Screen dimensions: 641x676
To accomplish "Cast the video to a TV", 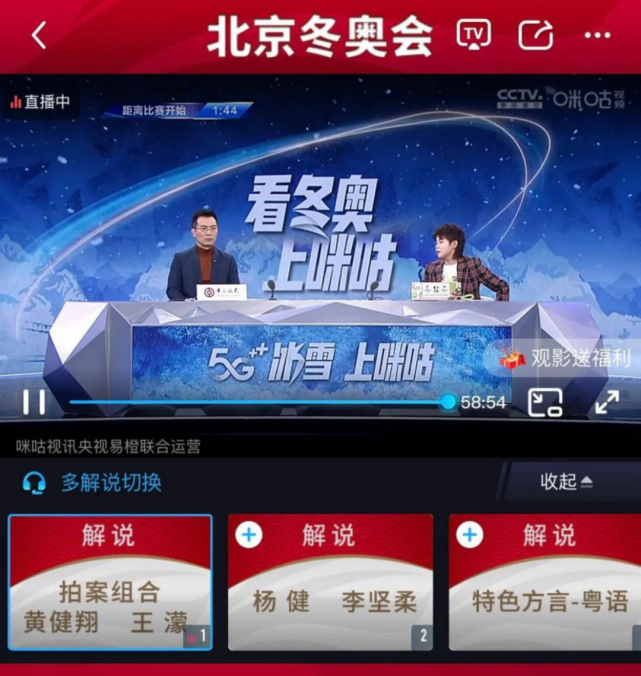I will point(474,35).
